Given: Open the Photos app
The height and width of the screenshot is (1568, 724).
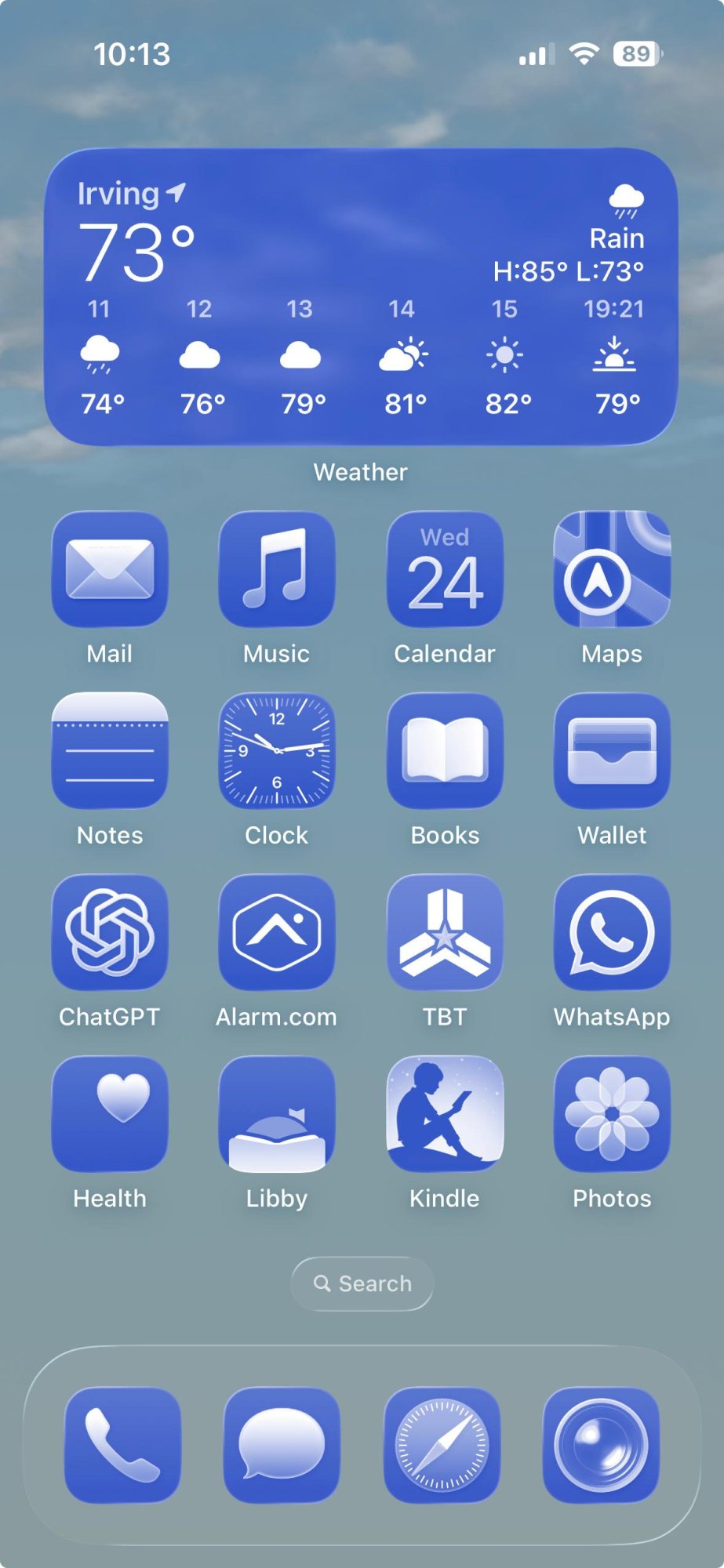Looking at the screenshot, I should click(x=612, y=1113).
